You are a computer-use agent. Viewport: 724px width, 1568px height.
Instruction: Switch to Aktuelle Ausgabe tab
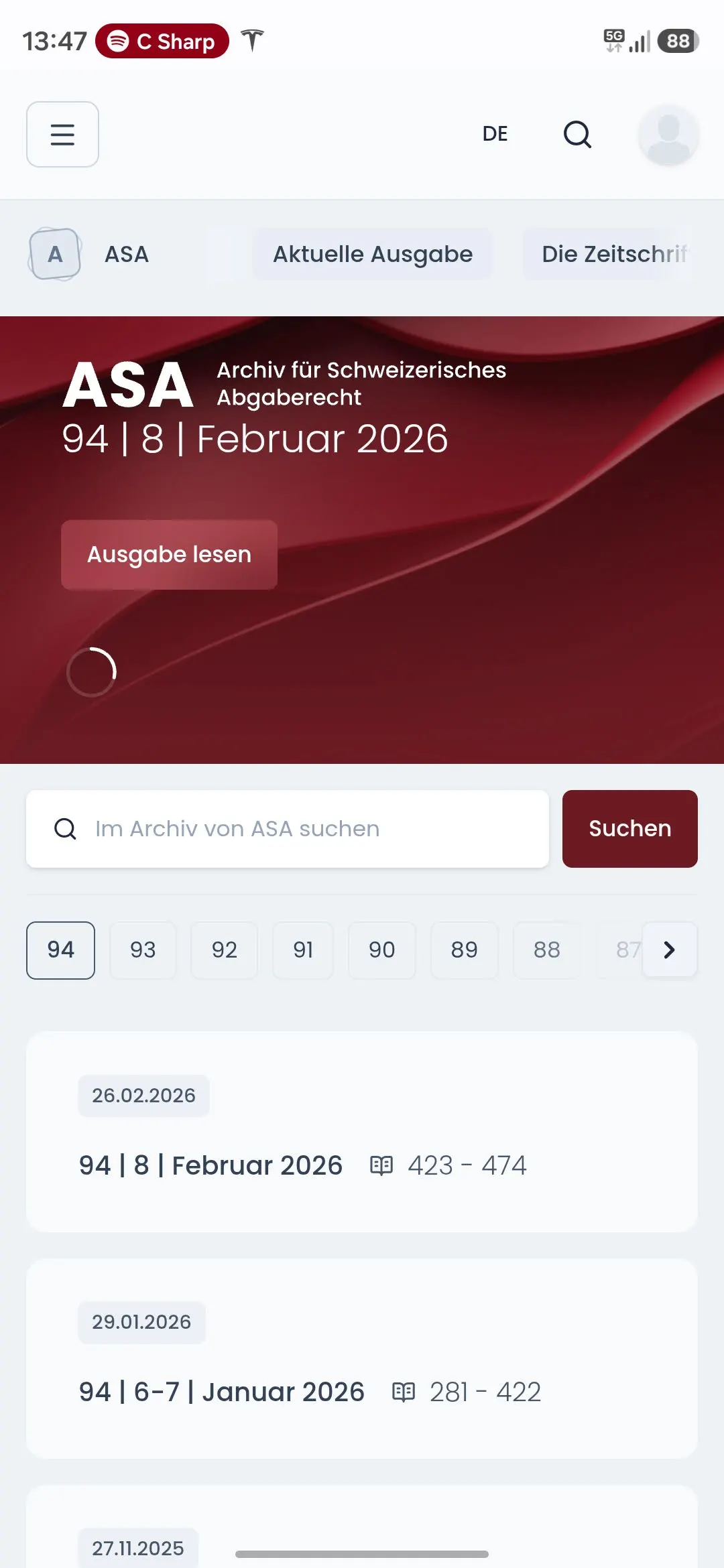(373, 254)
